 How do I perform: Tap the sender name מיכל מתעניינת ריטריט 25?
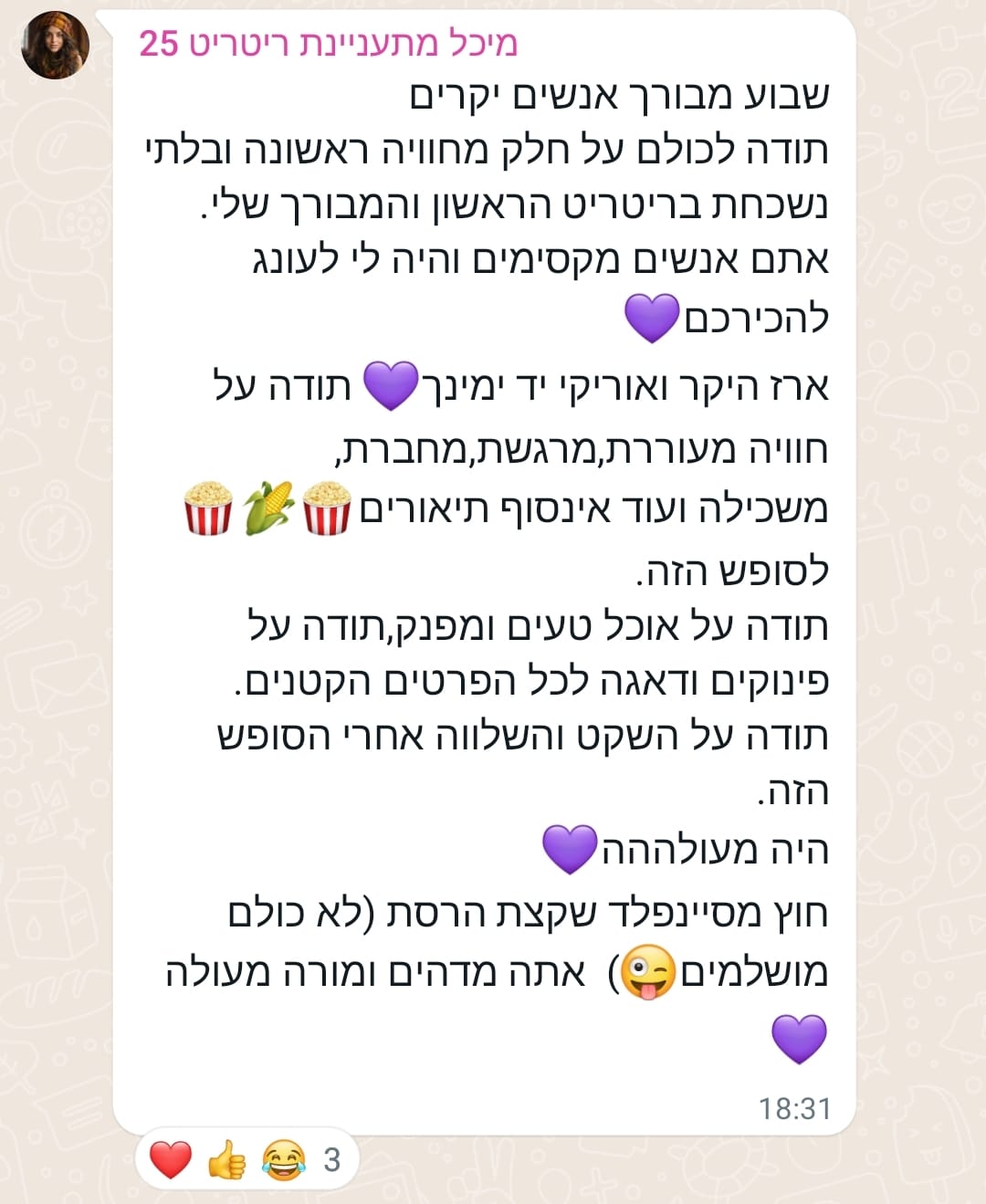coord(328,43)
